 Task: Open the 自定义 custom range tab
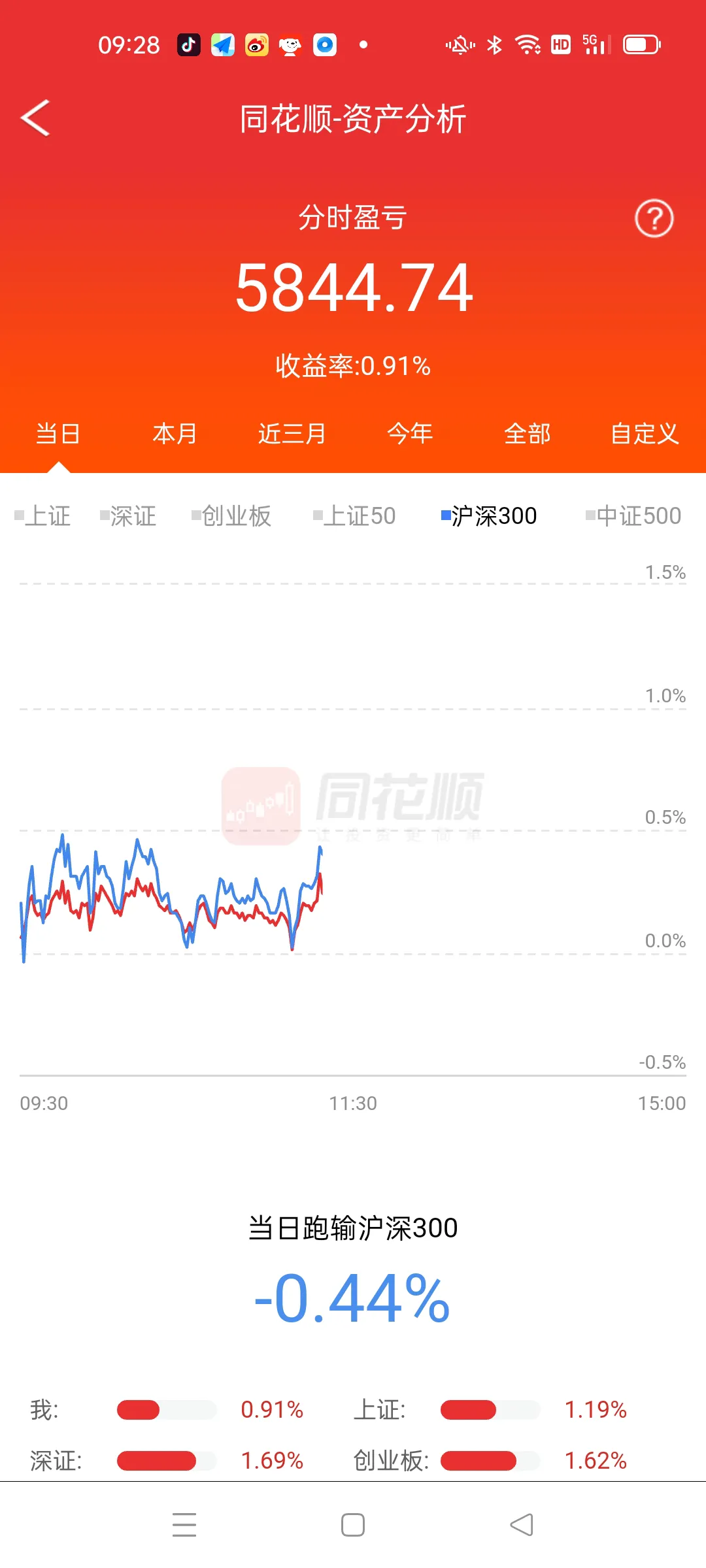tap(645, 434)
